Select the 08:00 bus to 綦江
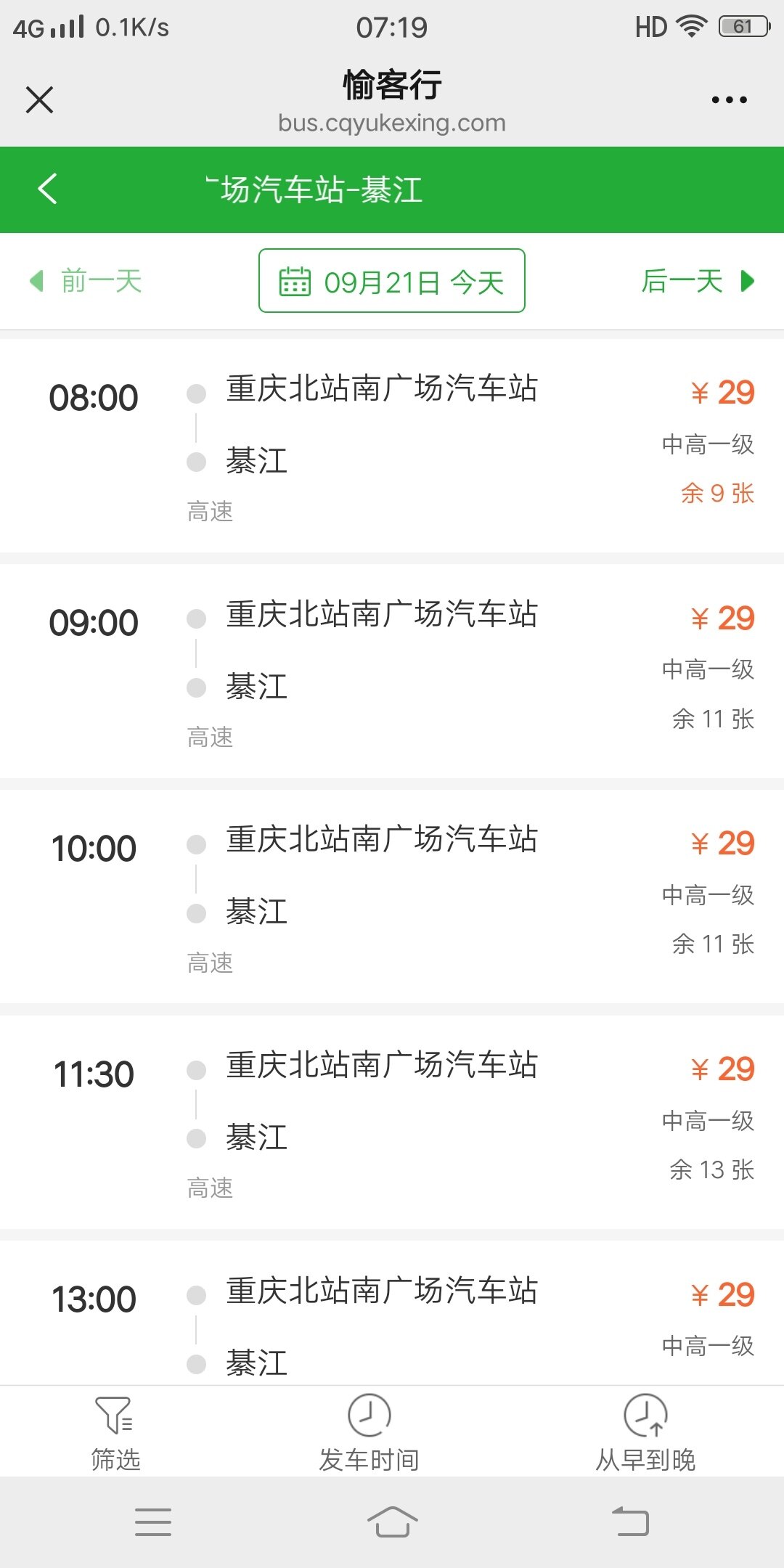The image size is (784, 1568). 392,445
